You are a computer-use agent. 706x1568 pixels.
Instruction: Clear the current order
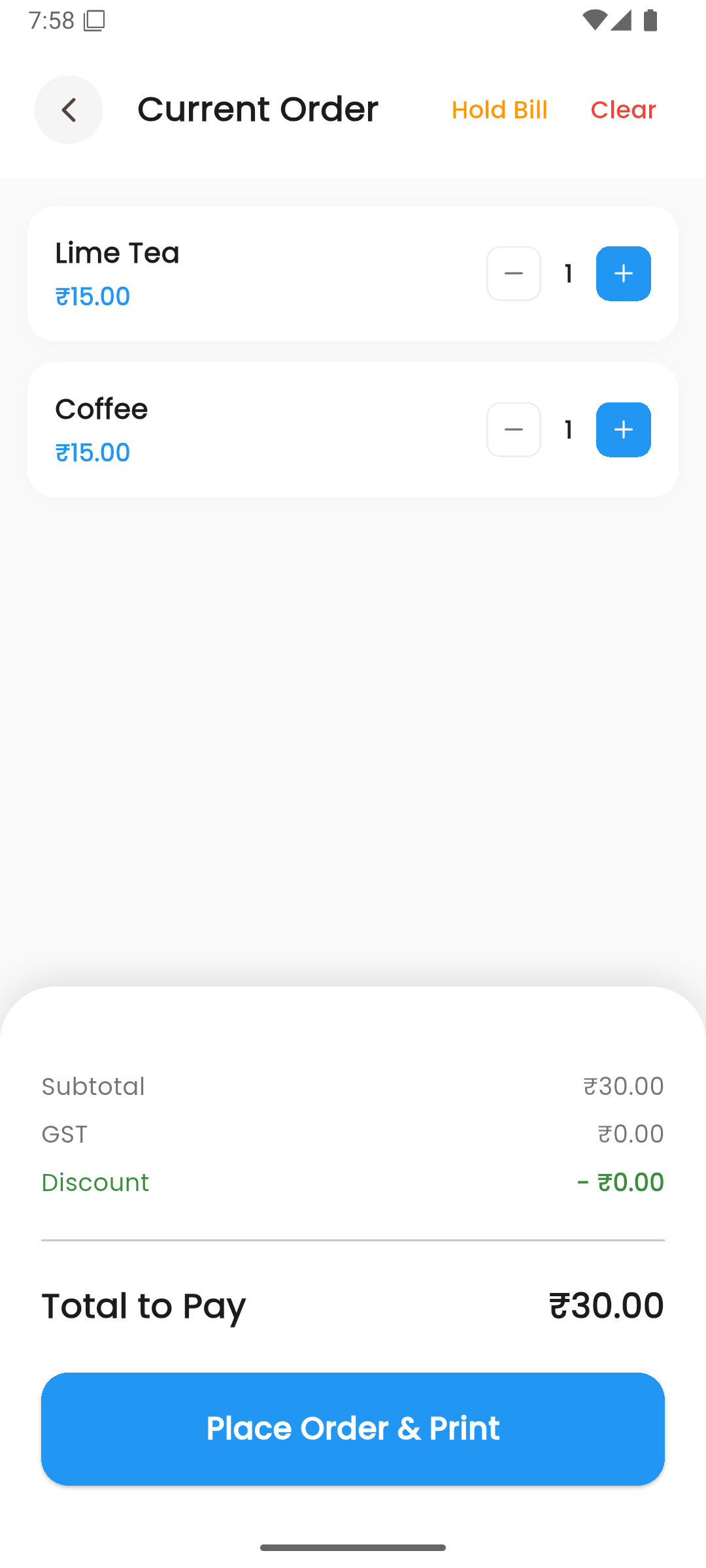[622, 110]
